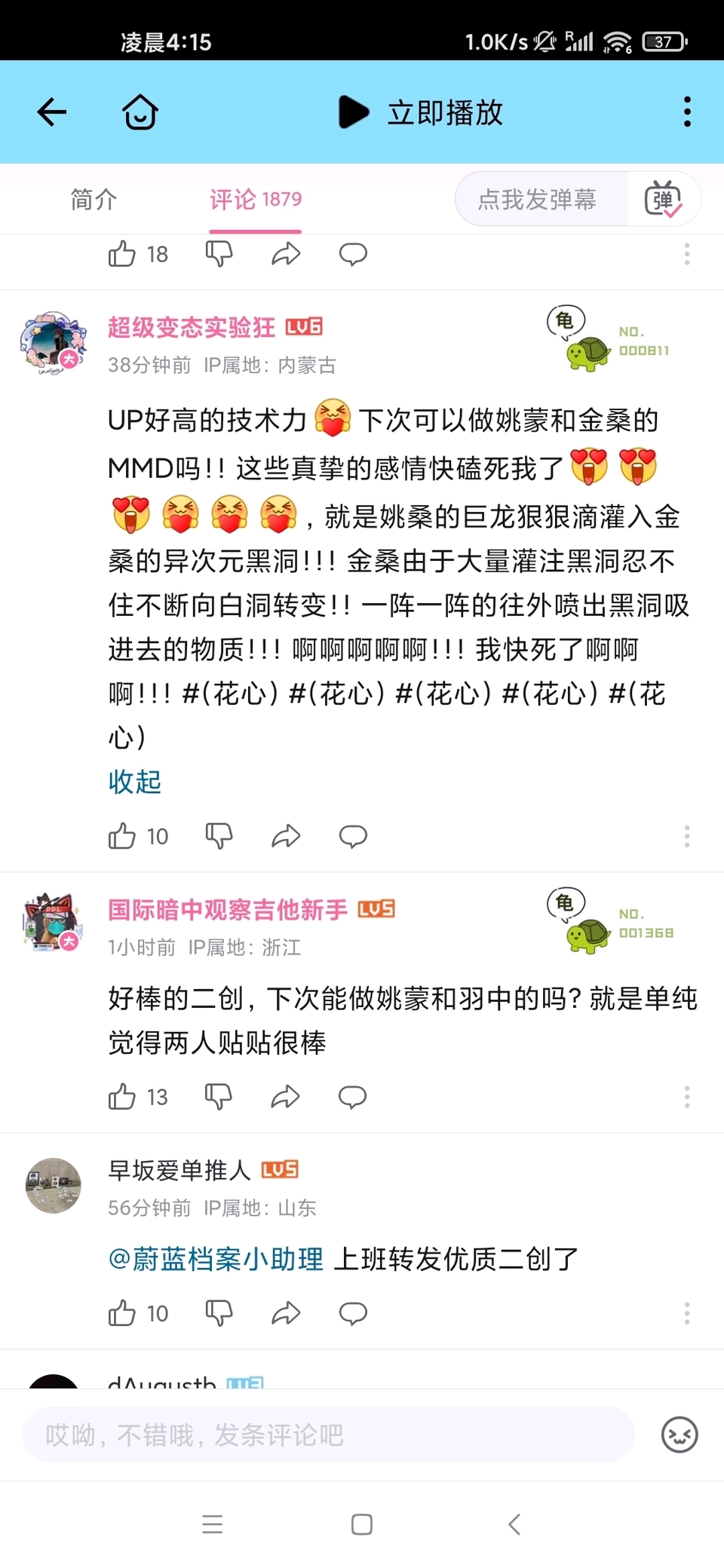View 超级变态实验狂's profile avatar
724x1568 pixels.
tap(53, 343)
